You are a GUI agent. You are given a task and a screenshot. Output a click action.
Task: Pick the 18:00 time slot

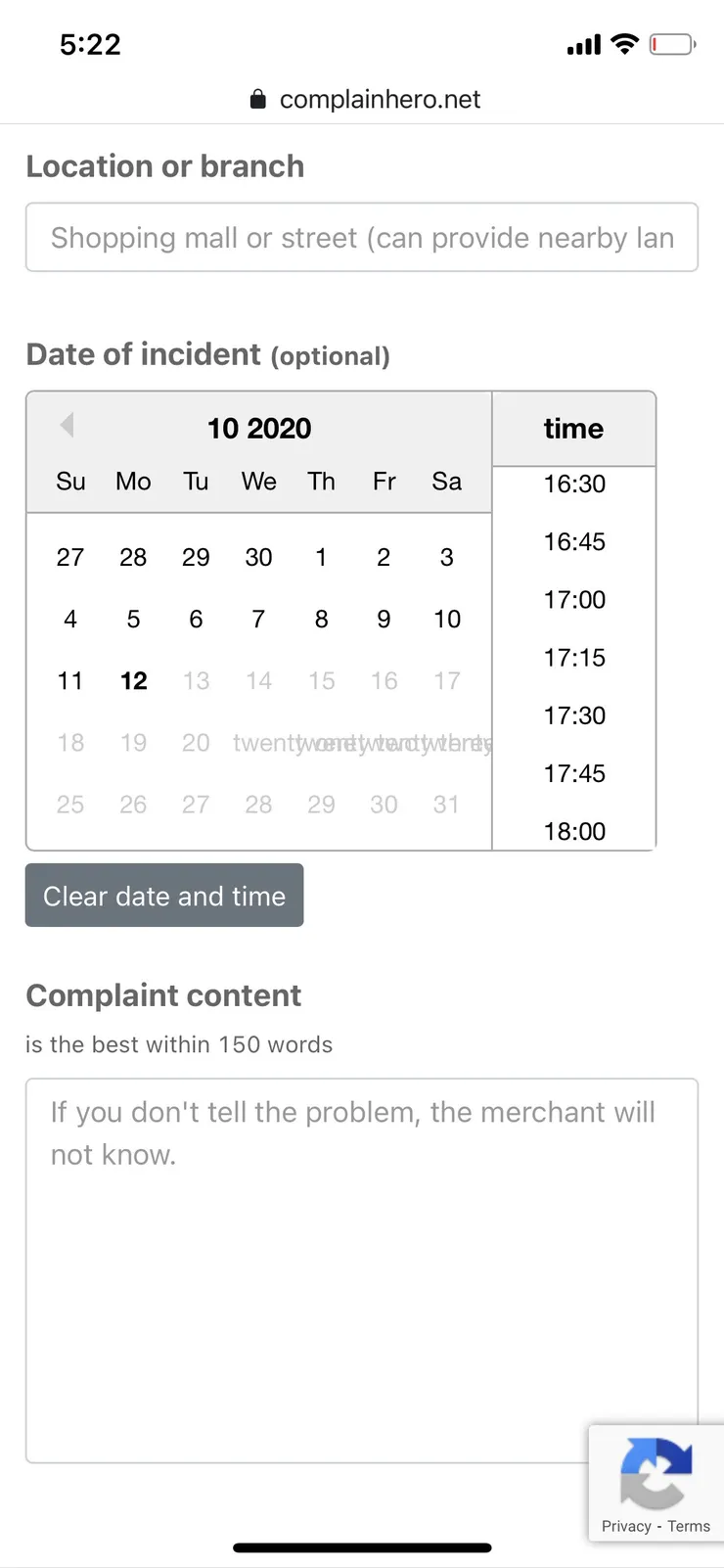coord(574,832)
